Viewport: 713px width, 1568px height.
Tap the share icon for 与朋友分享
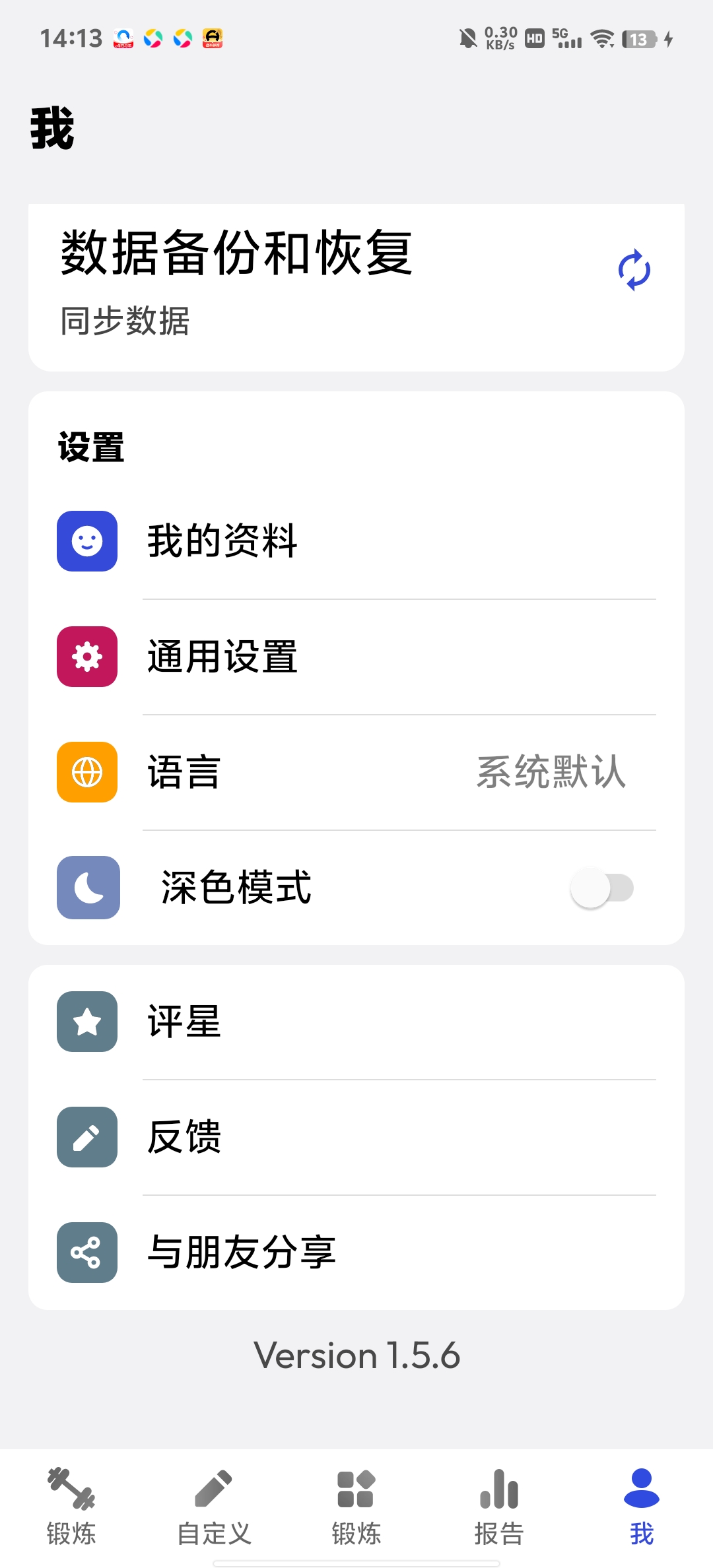pyautogui.click(x=86, y=1253)
